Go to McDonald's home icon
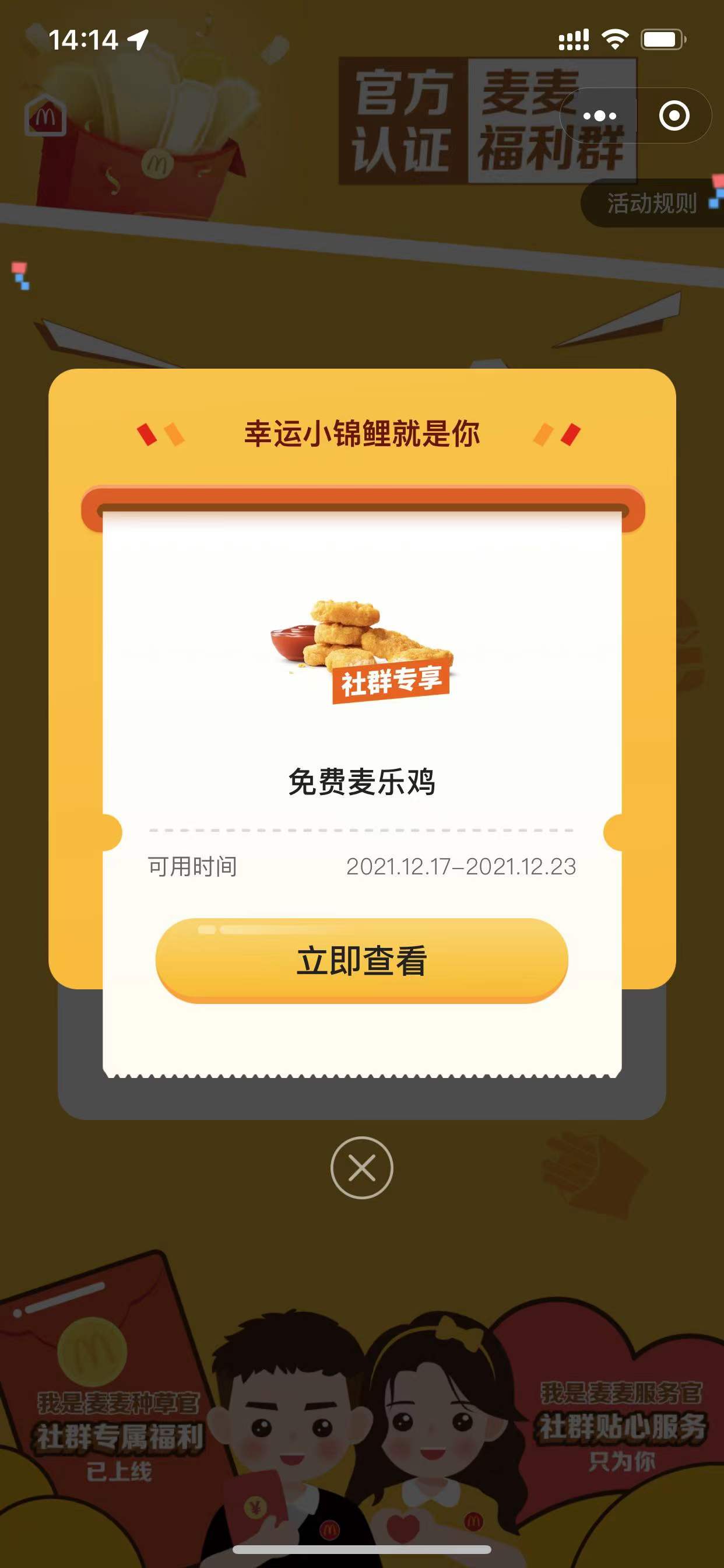 click(x=45, y=116)
